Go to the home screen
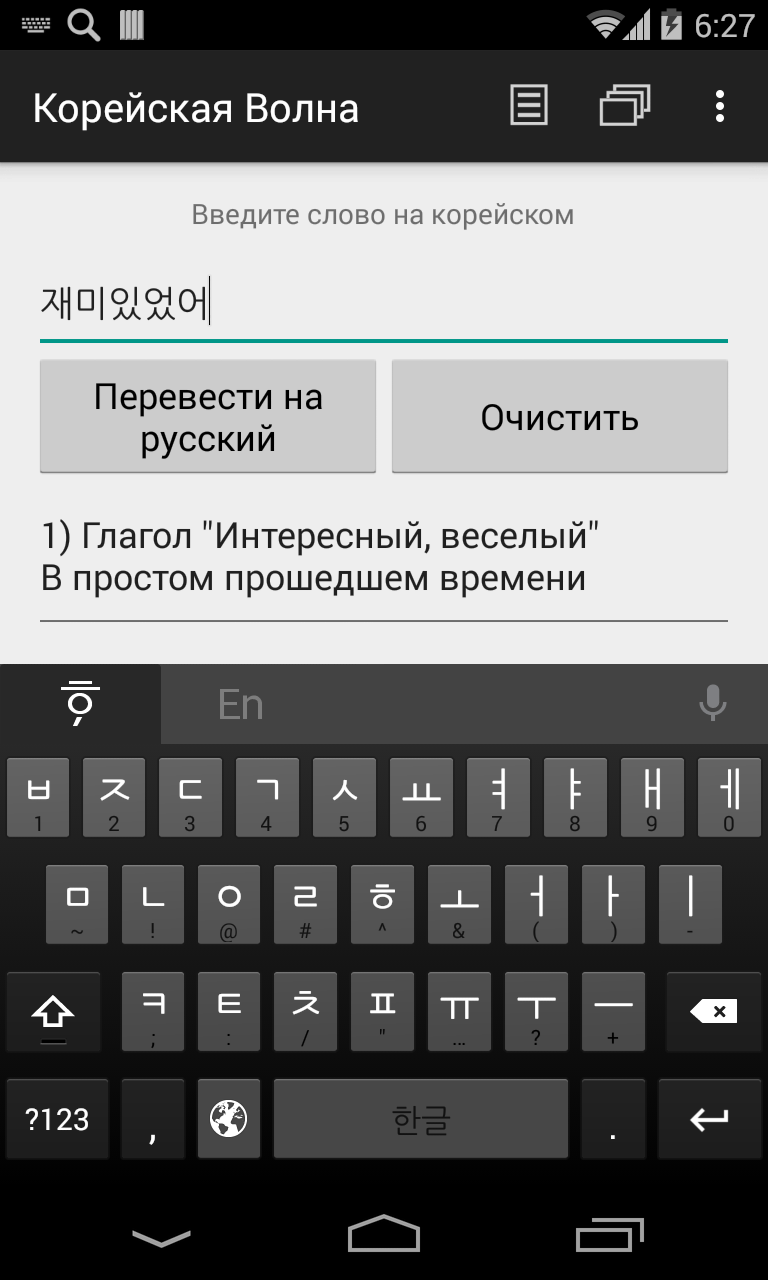Image resolution: width=768 pixels, height=1280 pixels. pyautogui.click(x=384, y=1235)
